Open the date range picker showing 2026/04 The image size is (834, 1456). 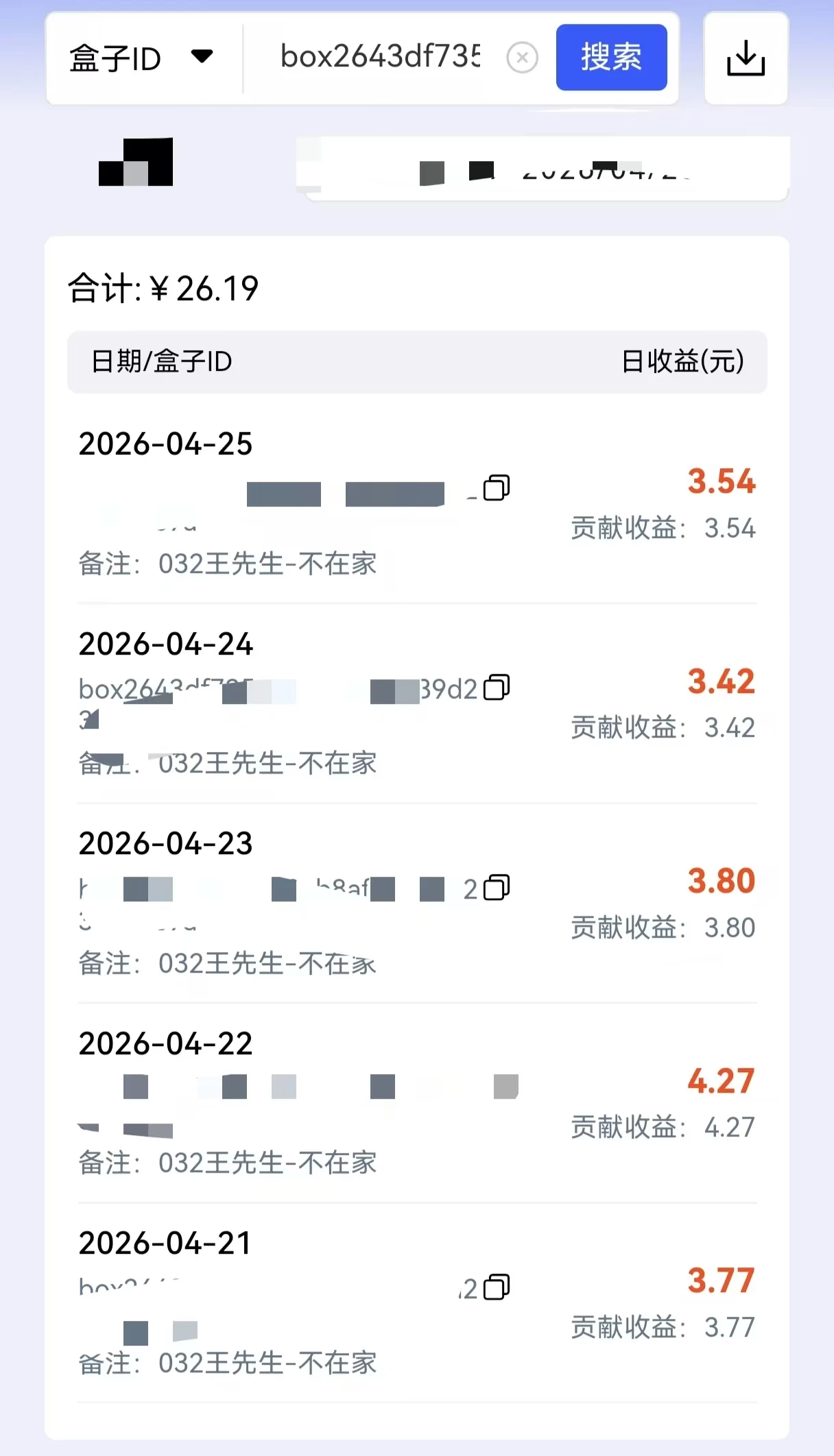(542, 169)
